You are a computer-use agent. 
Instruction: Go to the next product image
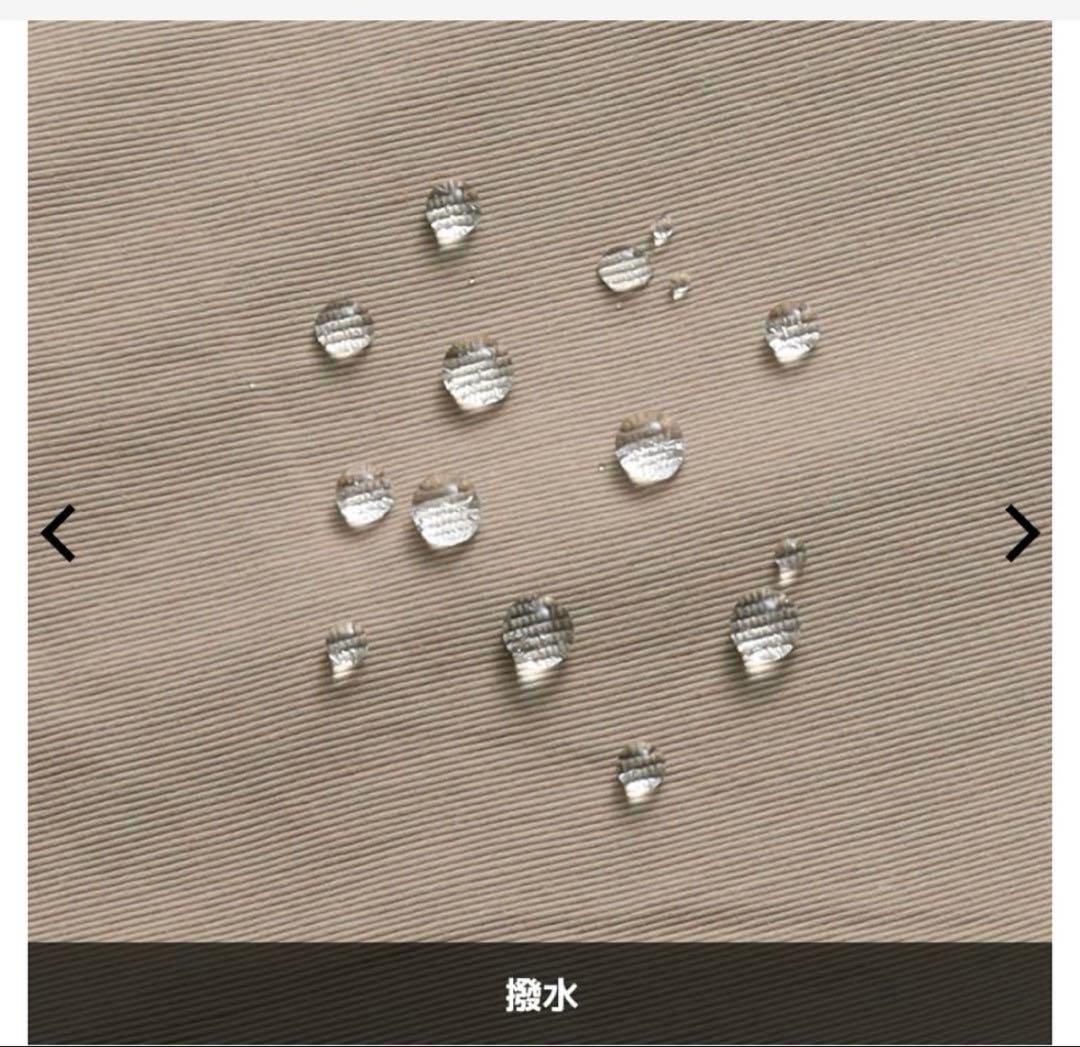click(x=1021, y=533)
